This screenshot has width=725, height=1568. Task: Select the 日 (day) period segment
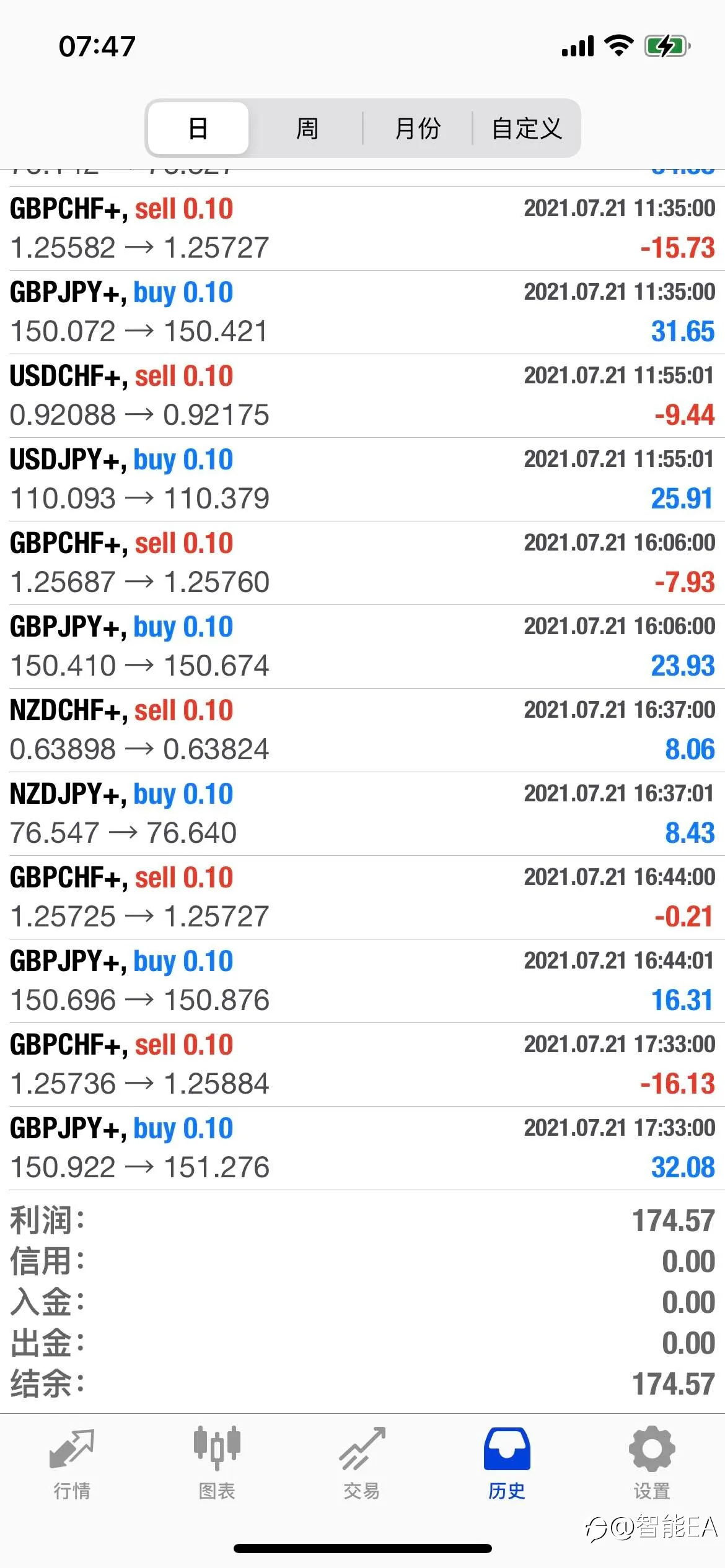click(198, 128)
